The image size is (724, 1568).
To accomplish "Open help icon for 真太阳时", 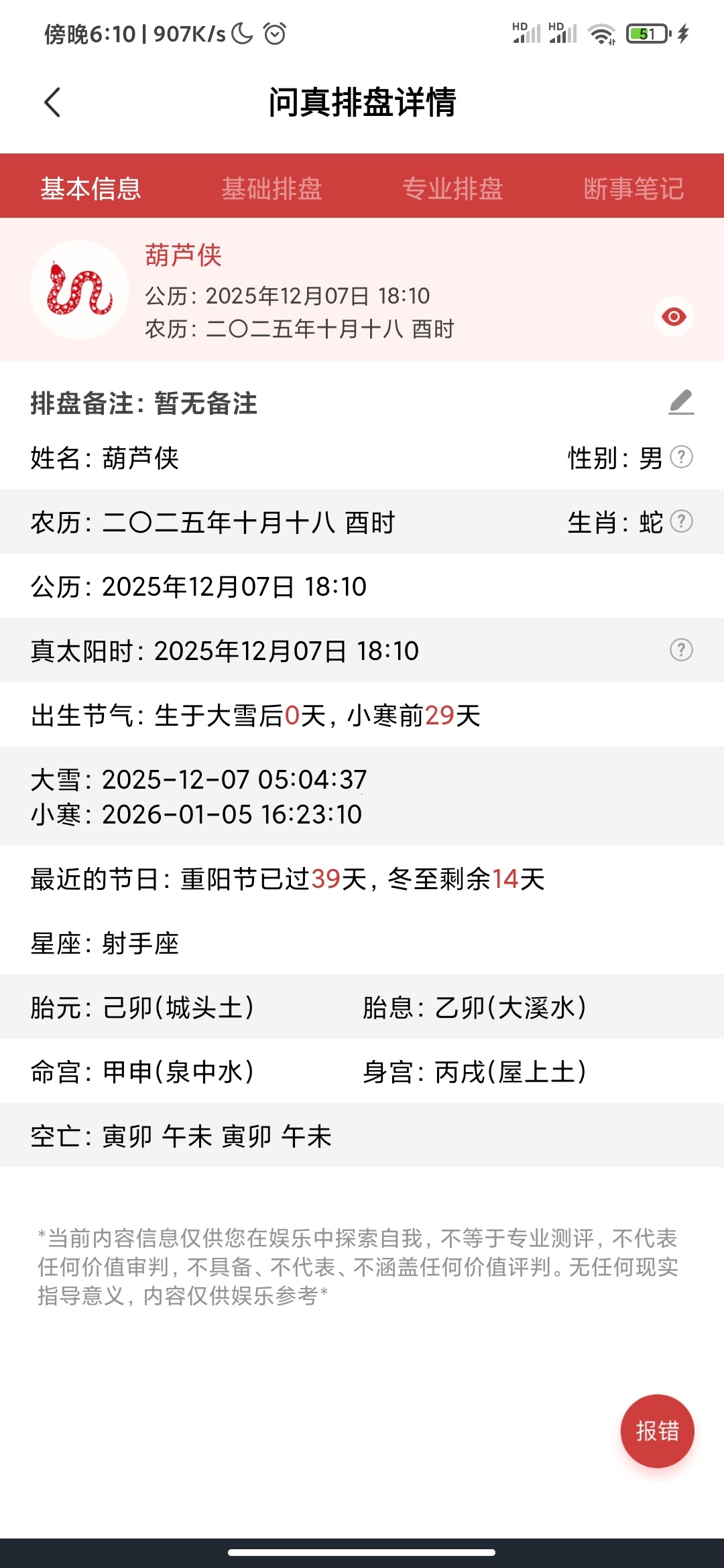I will coord(681,650).
